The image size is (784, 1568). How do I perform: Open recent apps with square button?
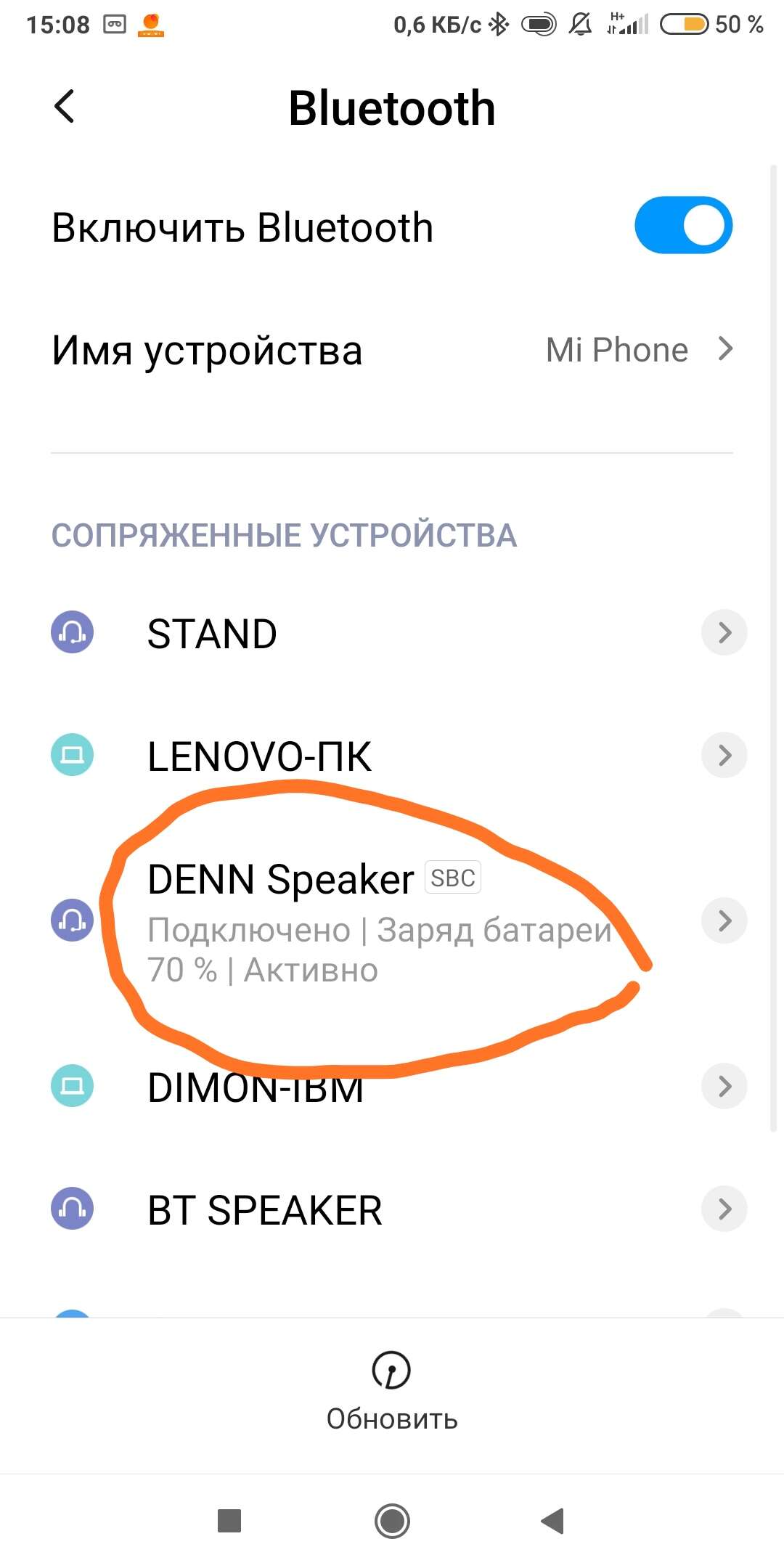pyautogui.click(x=229, y=1521)
